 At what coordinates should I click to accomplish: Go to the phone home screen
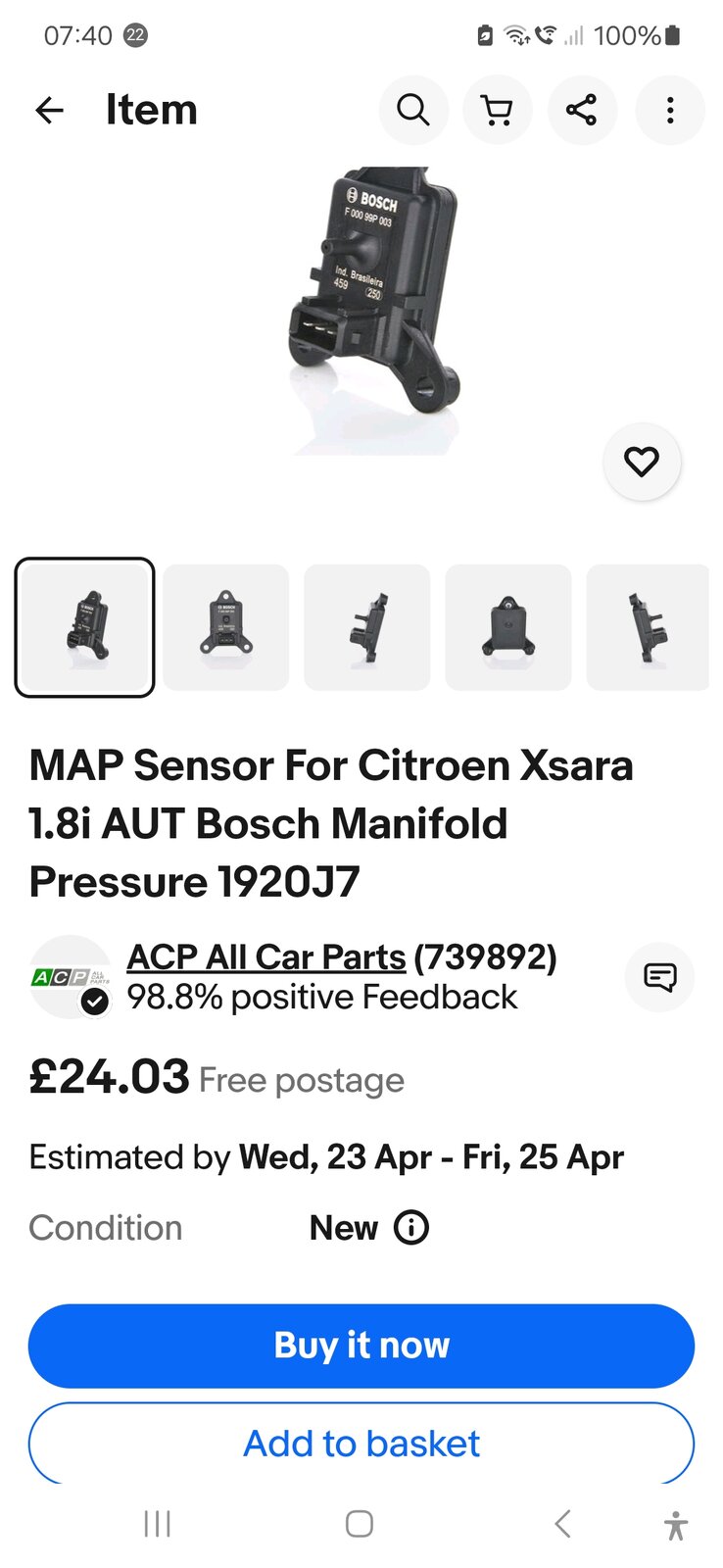360,1524
